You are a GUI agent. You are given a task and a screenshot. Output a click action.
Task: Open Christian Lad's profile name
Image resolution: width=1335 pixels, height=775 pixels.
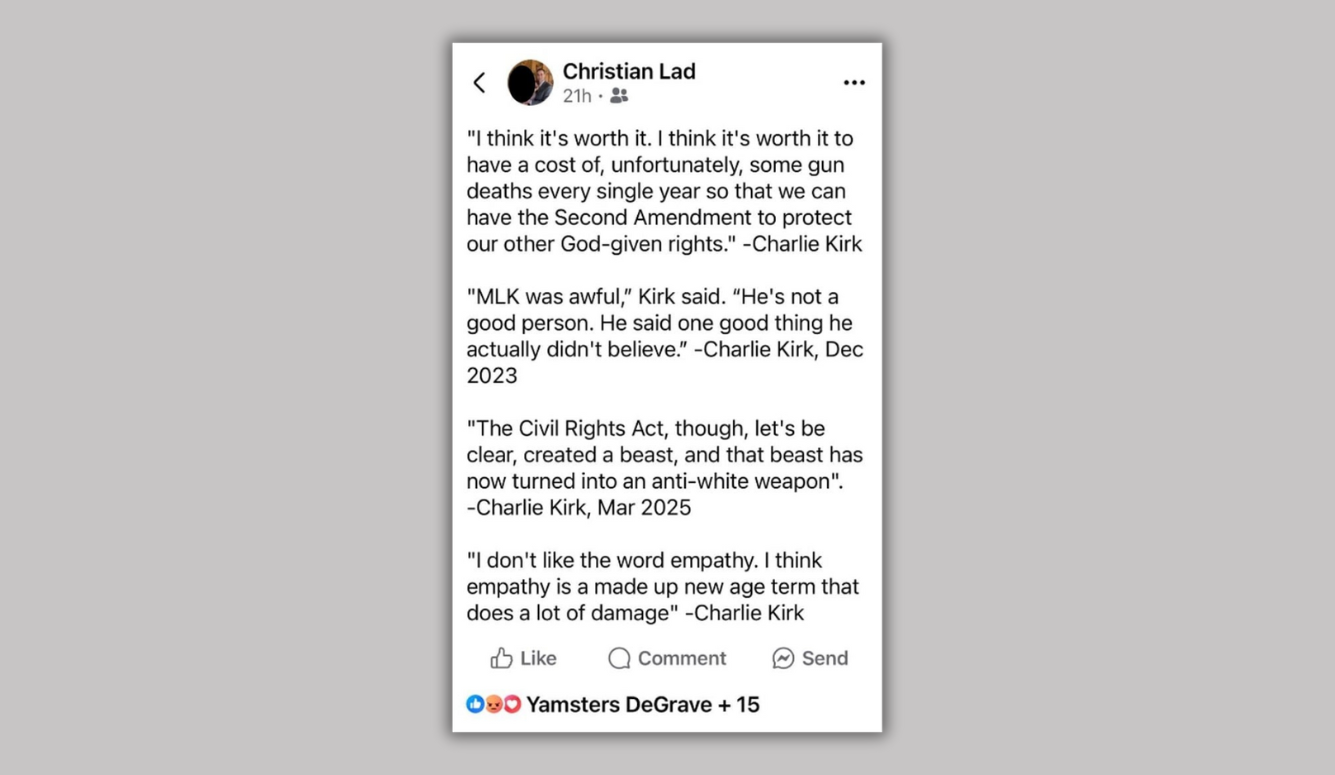pyautogui.click(x=628, y=71)
